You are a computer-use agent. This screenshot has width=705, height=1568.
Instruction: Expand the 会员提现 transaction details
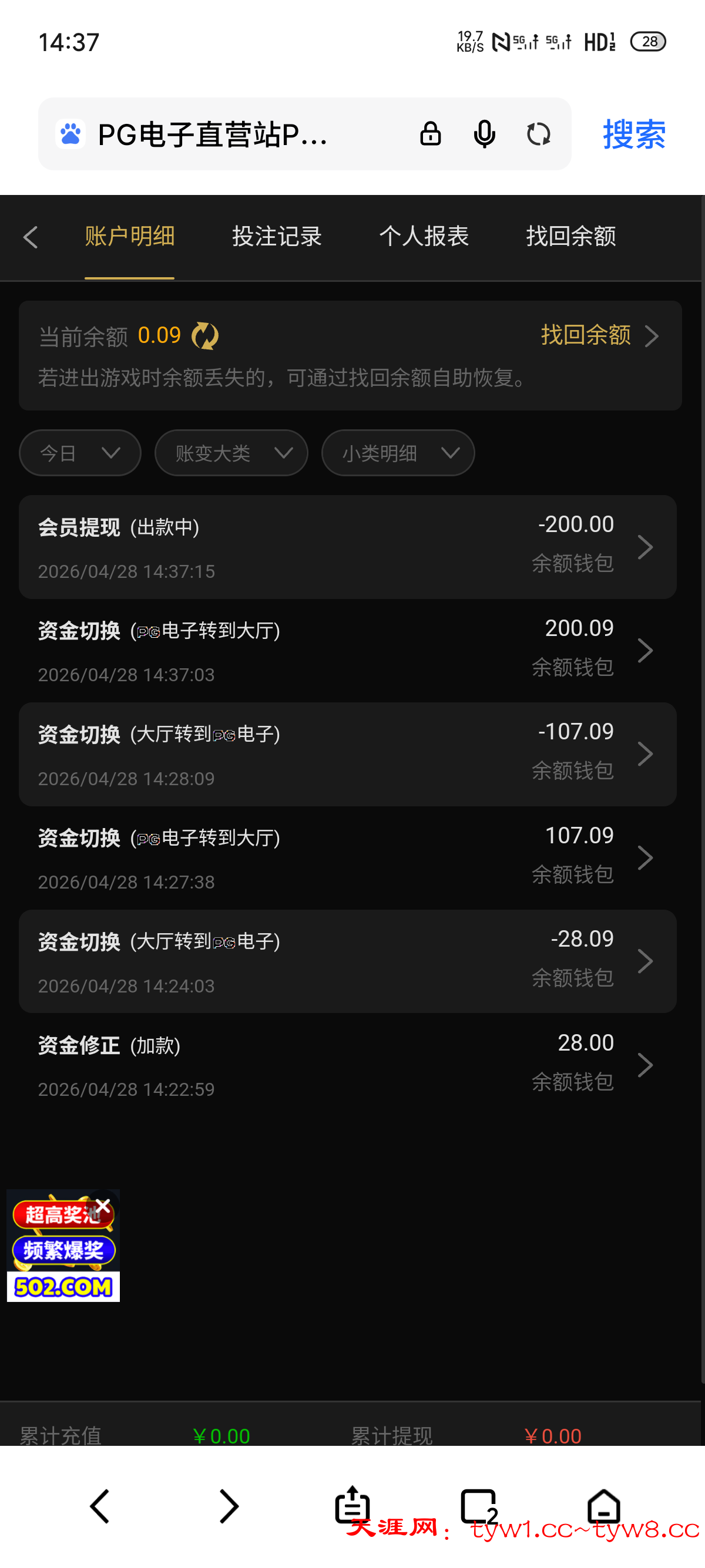tap(644, 547)
